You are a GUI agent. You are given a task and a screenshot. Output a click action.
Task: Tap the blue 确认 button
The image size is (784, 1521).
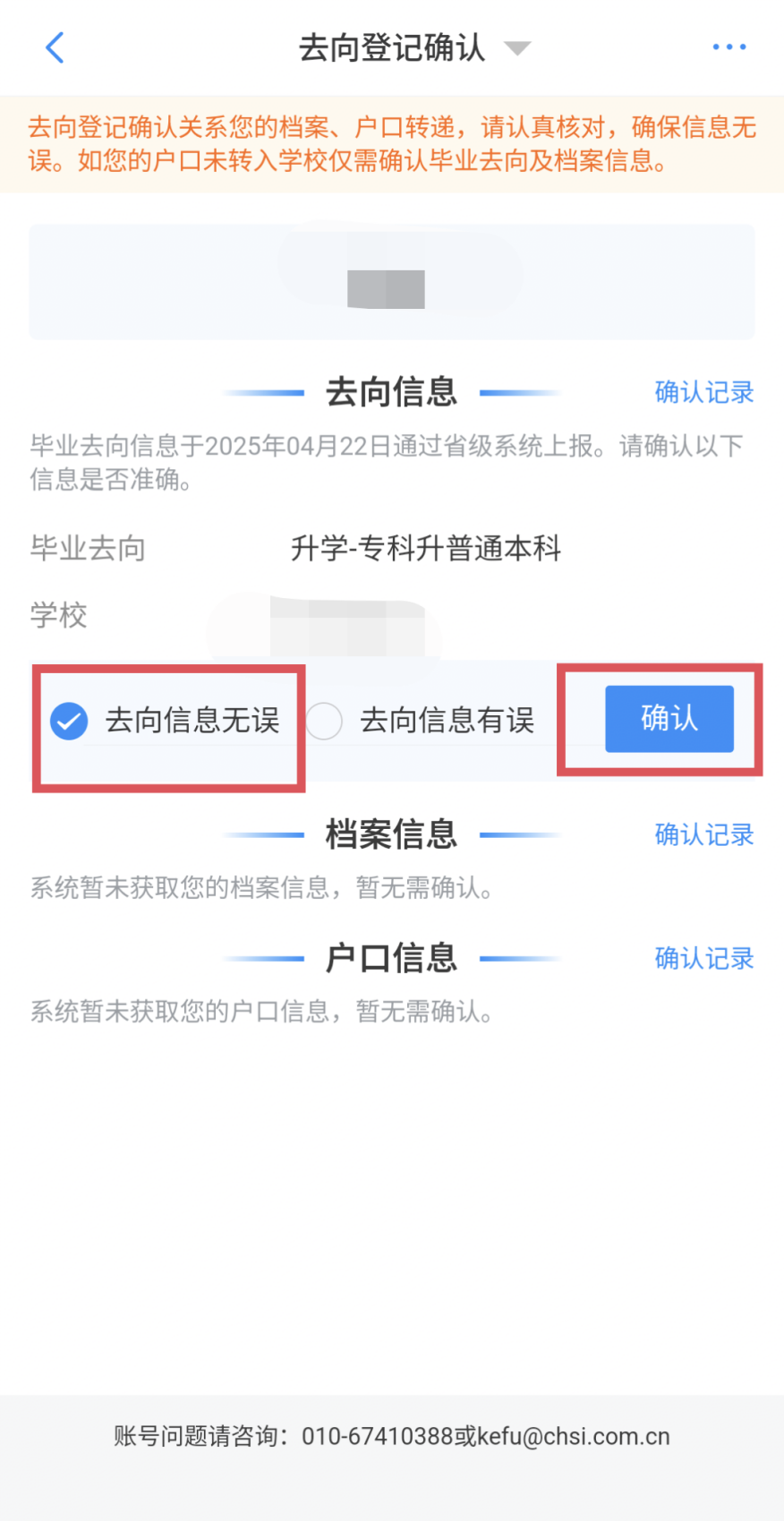(x=669, y=719)
